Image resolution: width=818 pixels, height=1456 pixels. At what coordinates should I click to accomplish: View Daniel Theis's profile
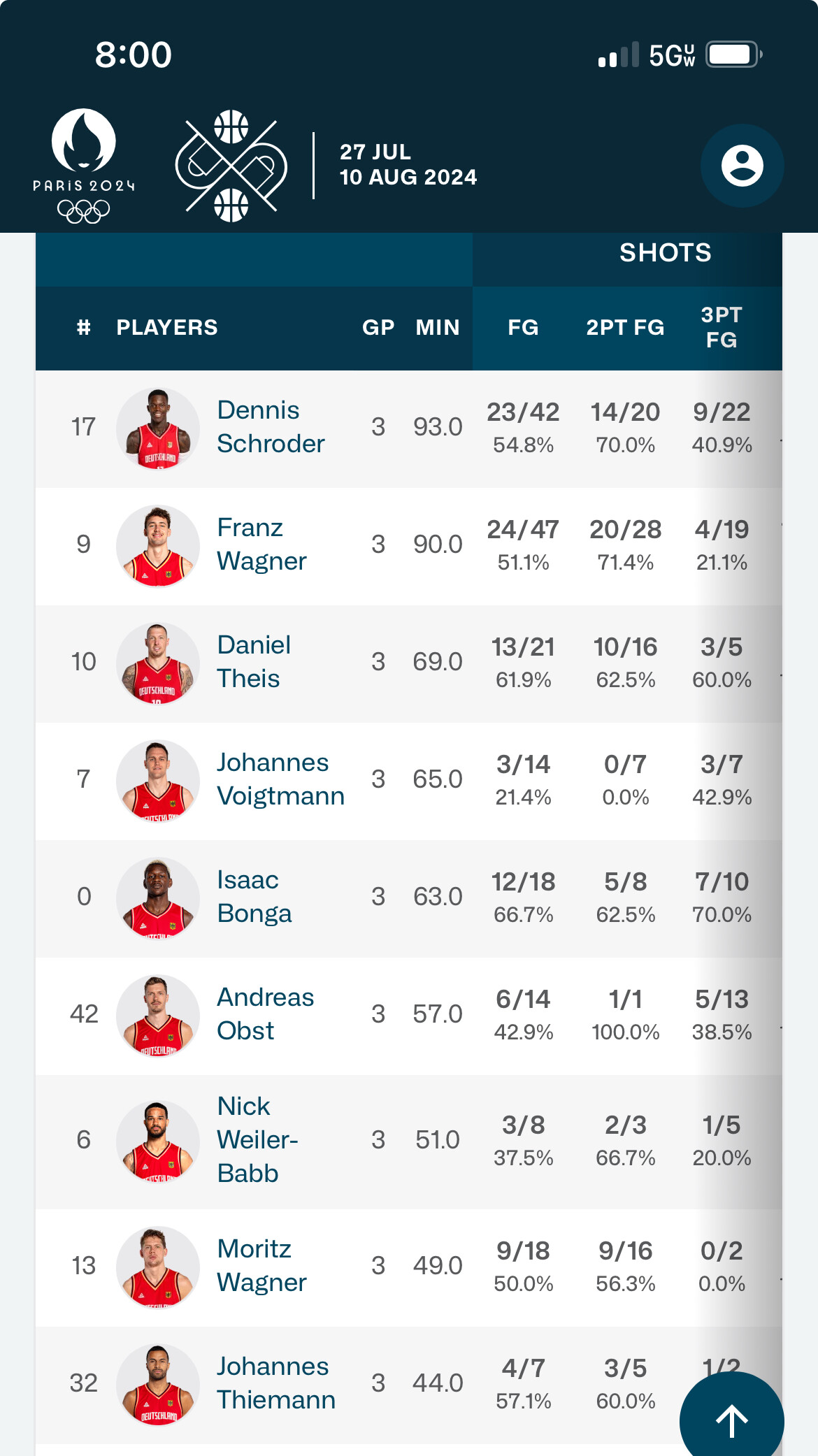point(252,662)
